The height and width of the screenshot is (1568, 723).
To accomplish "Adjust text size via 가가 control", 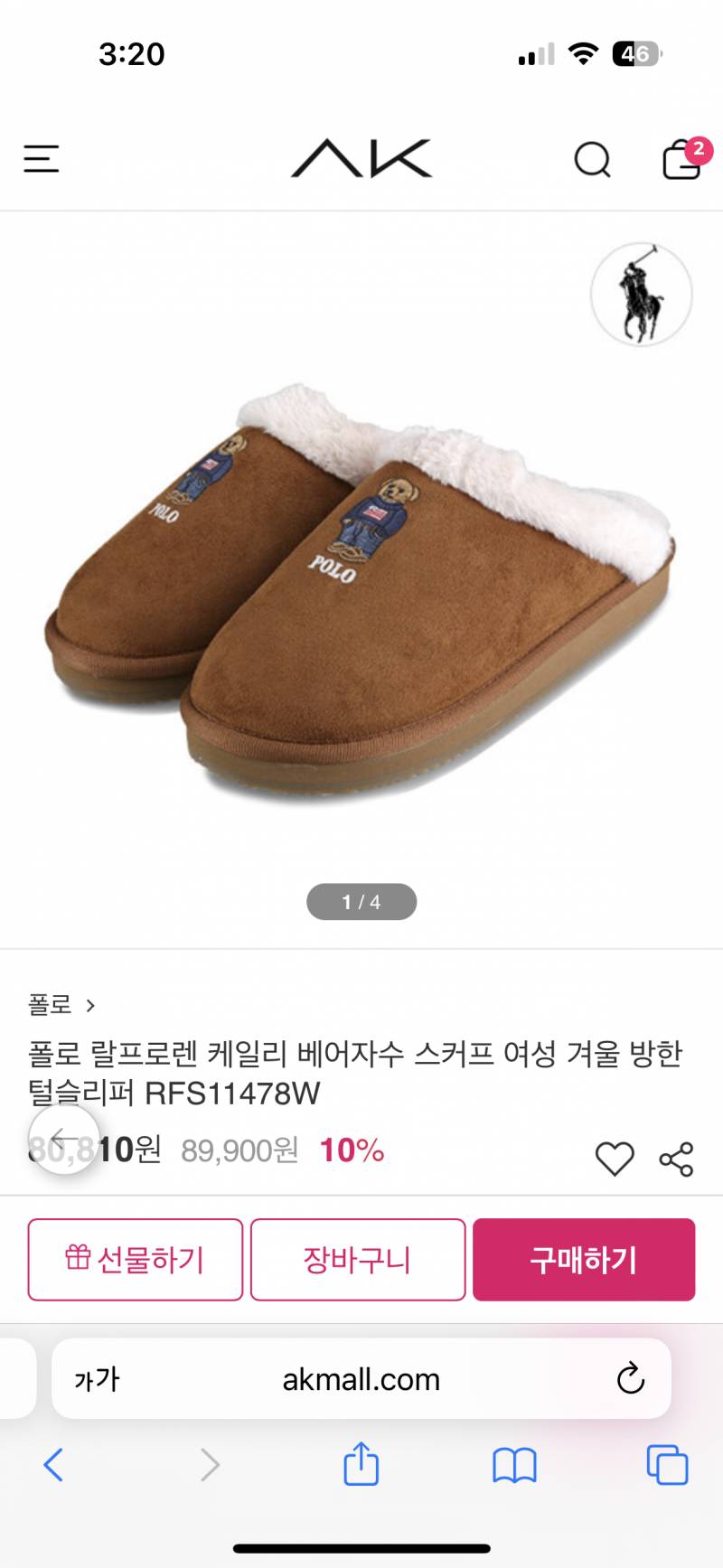I will pyautogui.click(x=99, y=1378).
